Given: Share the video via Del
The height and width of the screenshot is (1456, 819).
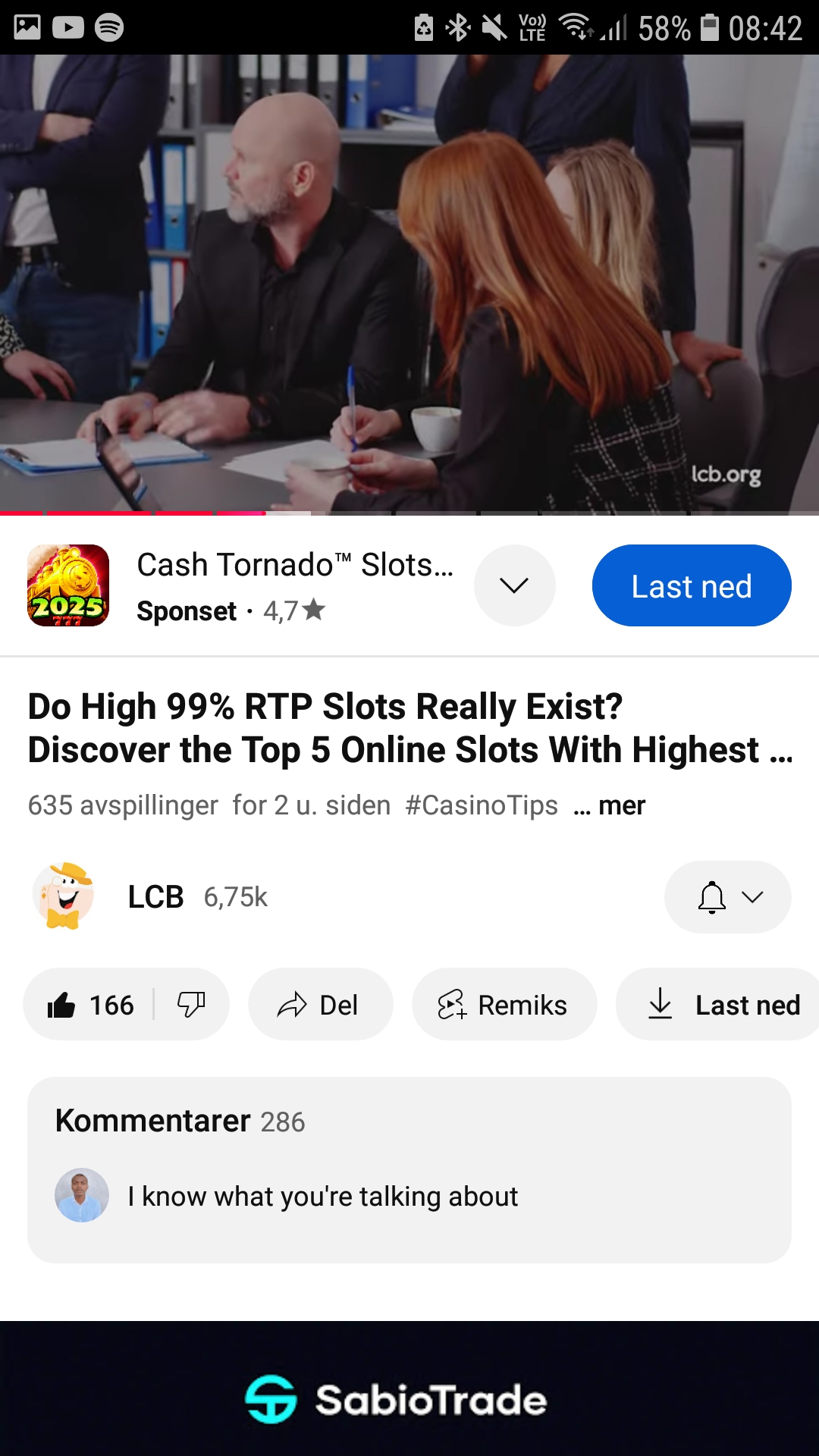Looking at the screenshot, I should click(x=320, y=1005).
